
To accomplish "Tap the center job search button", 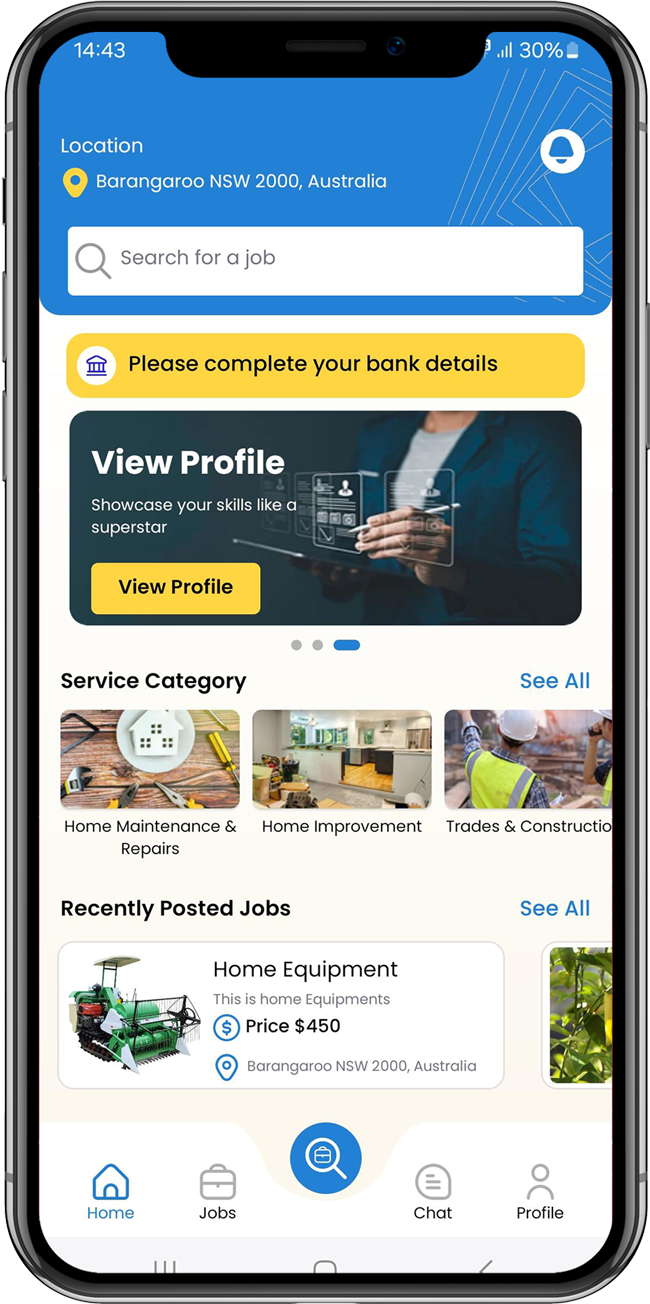I will point(325,1158).
